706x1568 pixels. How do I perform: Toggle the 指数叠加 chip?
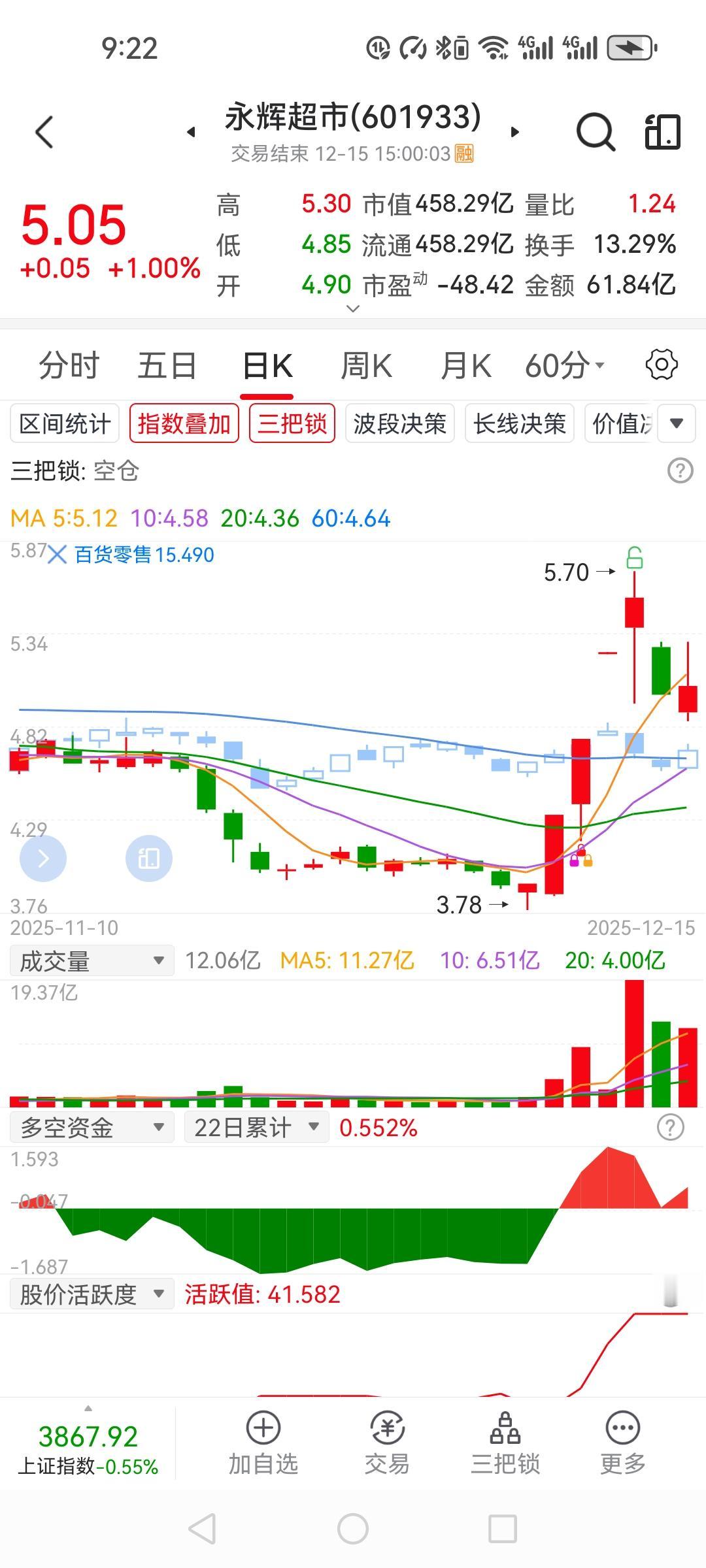point(184,423)
